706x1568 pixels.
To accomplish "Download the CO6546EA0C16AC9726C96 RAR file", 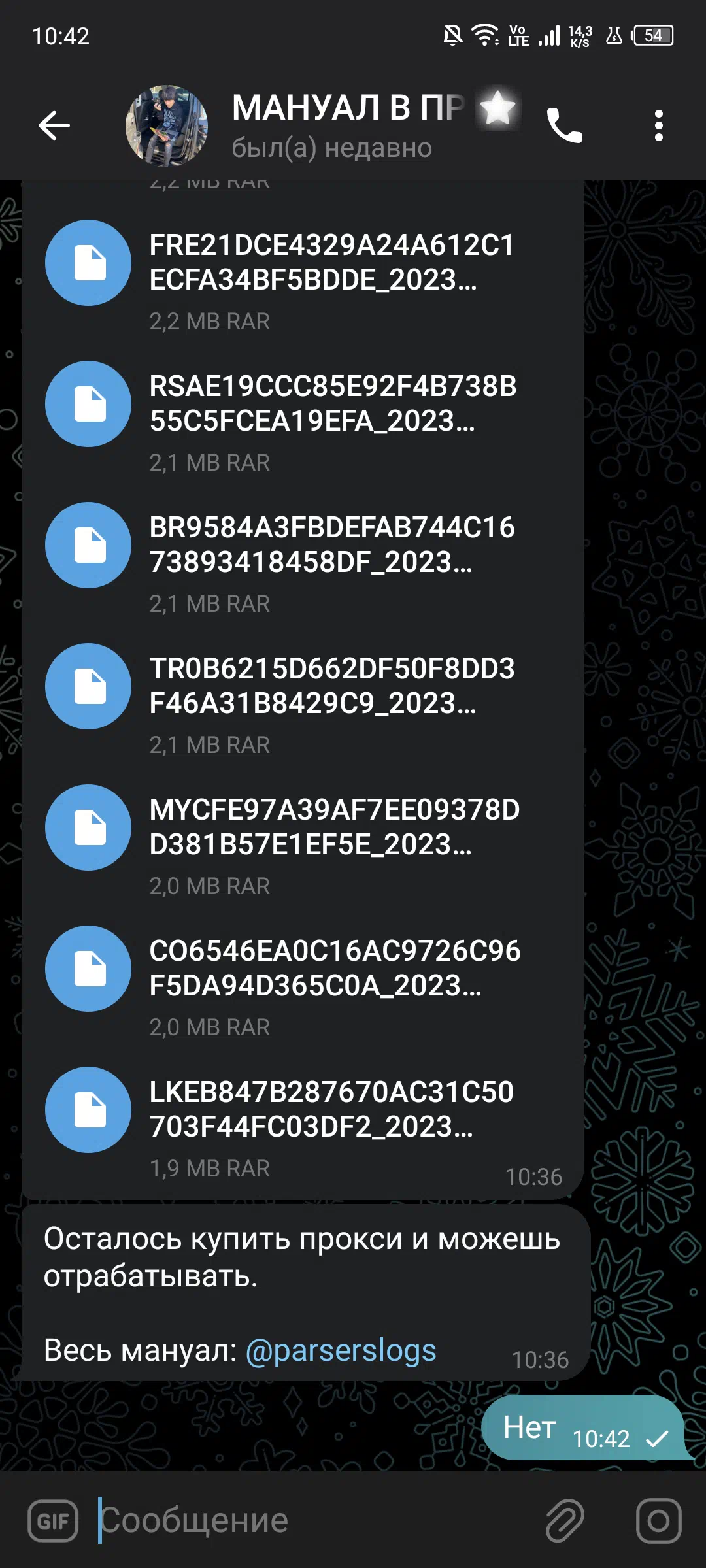I will [88, 969].
